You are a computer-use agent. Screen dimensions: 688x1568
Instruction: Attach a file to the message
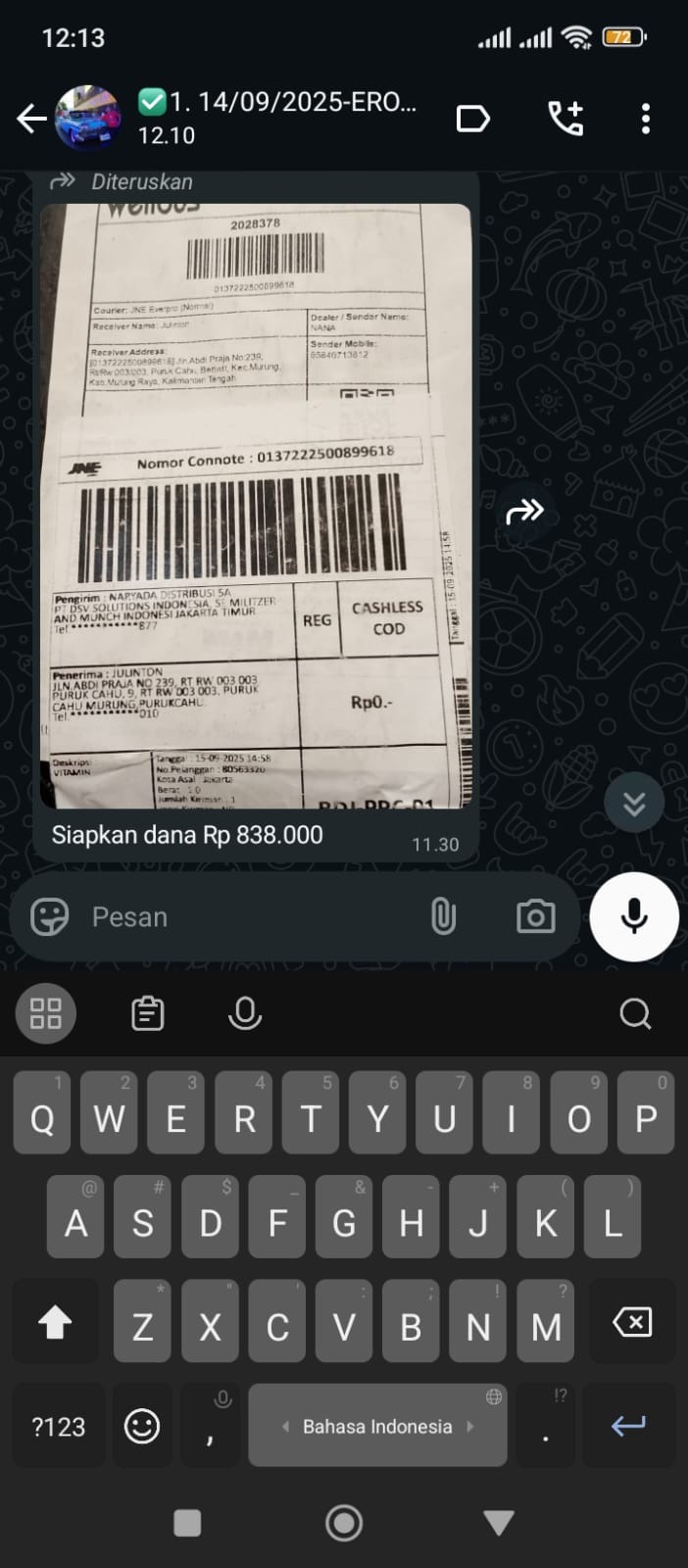pos(443,917)
